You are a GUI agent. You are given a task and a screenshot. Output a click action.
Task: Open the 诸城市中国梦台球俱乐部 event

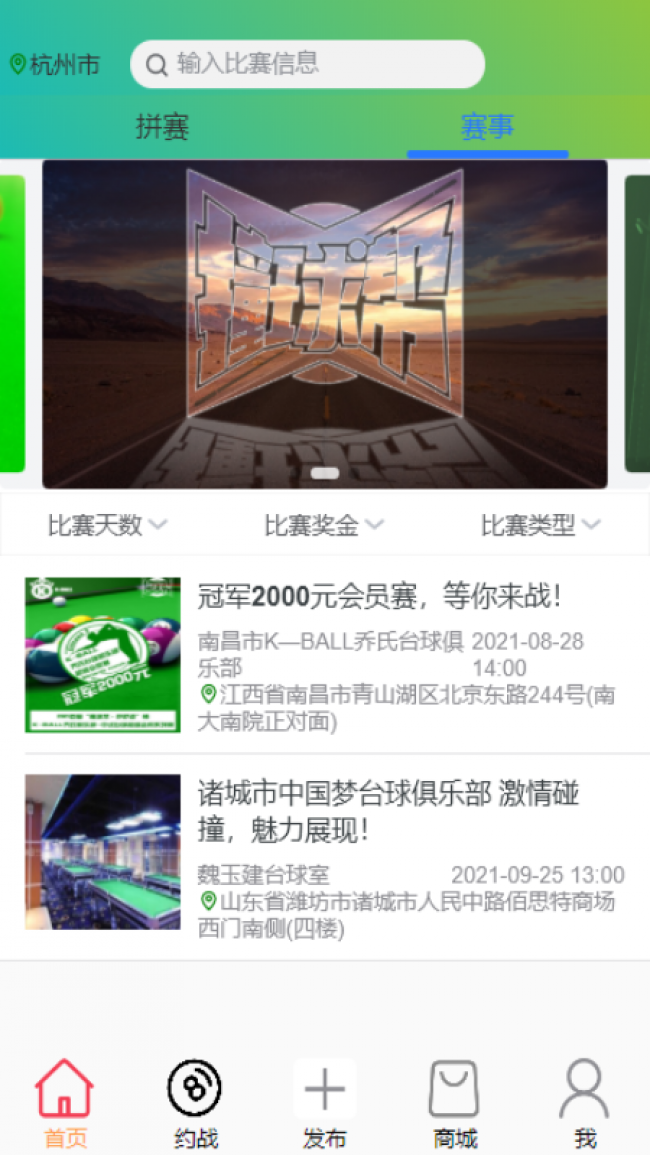[388, 811]
